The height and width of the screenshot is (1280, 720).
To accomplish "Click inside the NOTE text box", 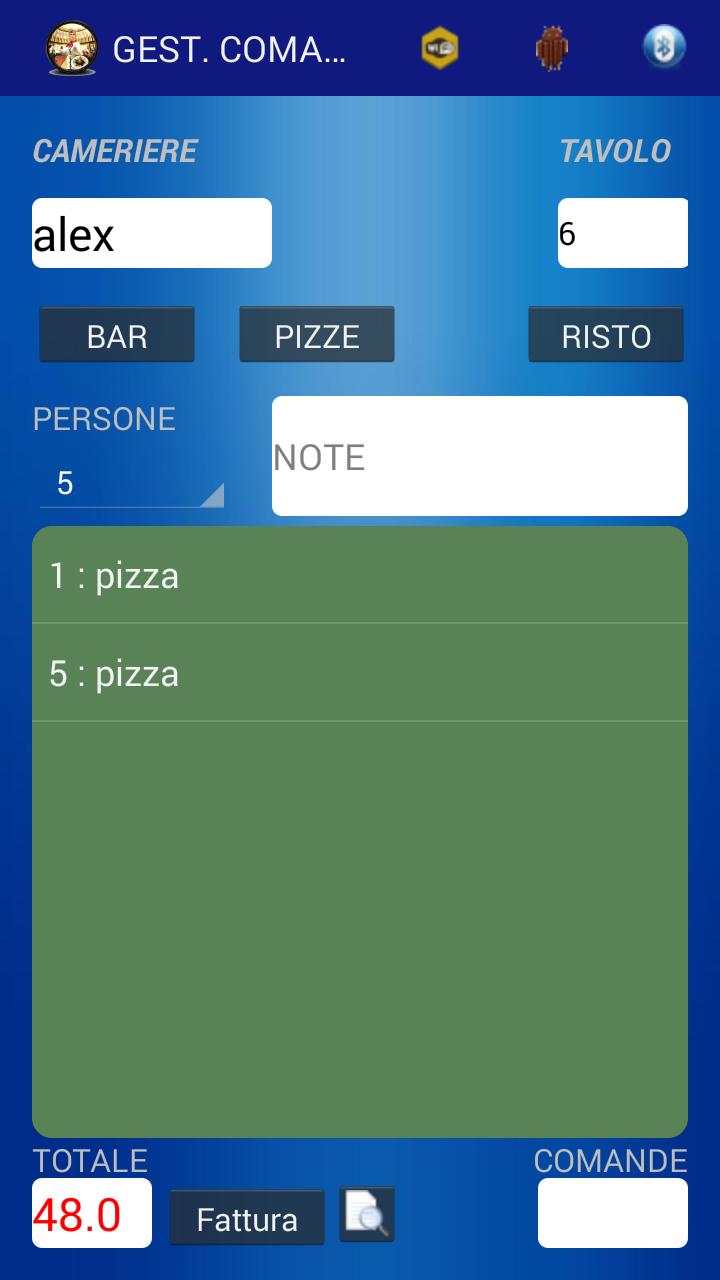I will coord(479,455).
